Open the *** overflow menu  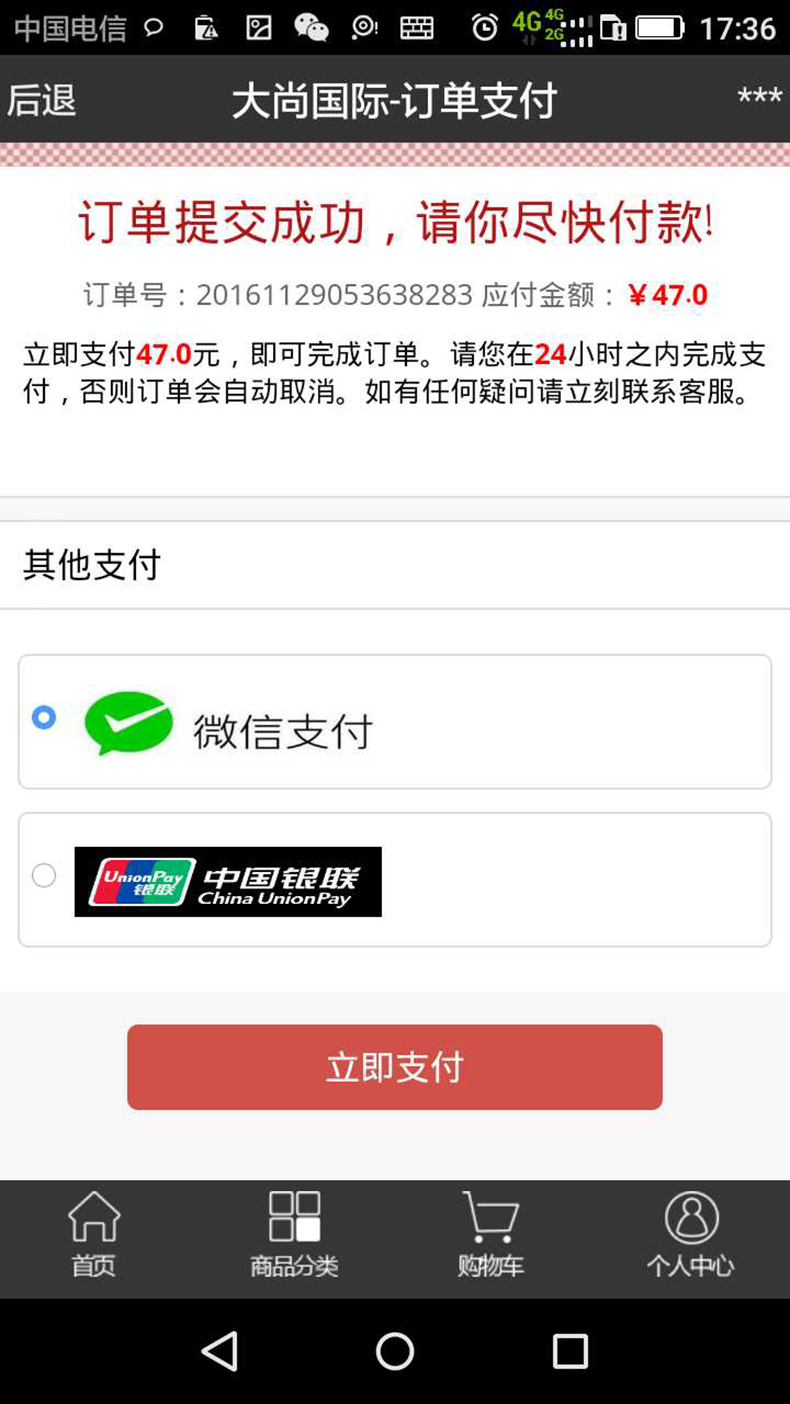(x=759, y=99)
